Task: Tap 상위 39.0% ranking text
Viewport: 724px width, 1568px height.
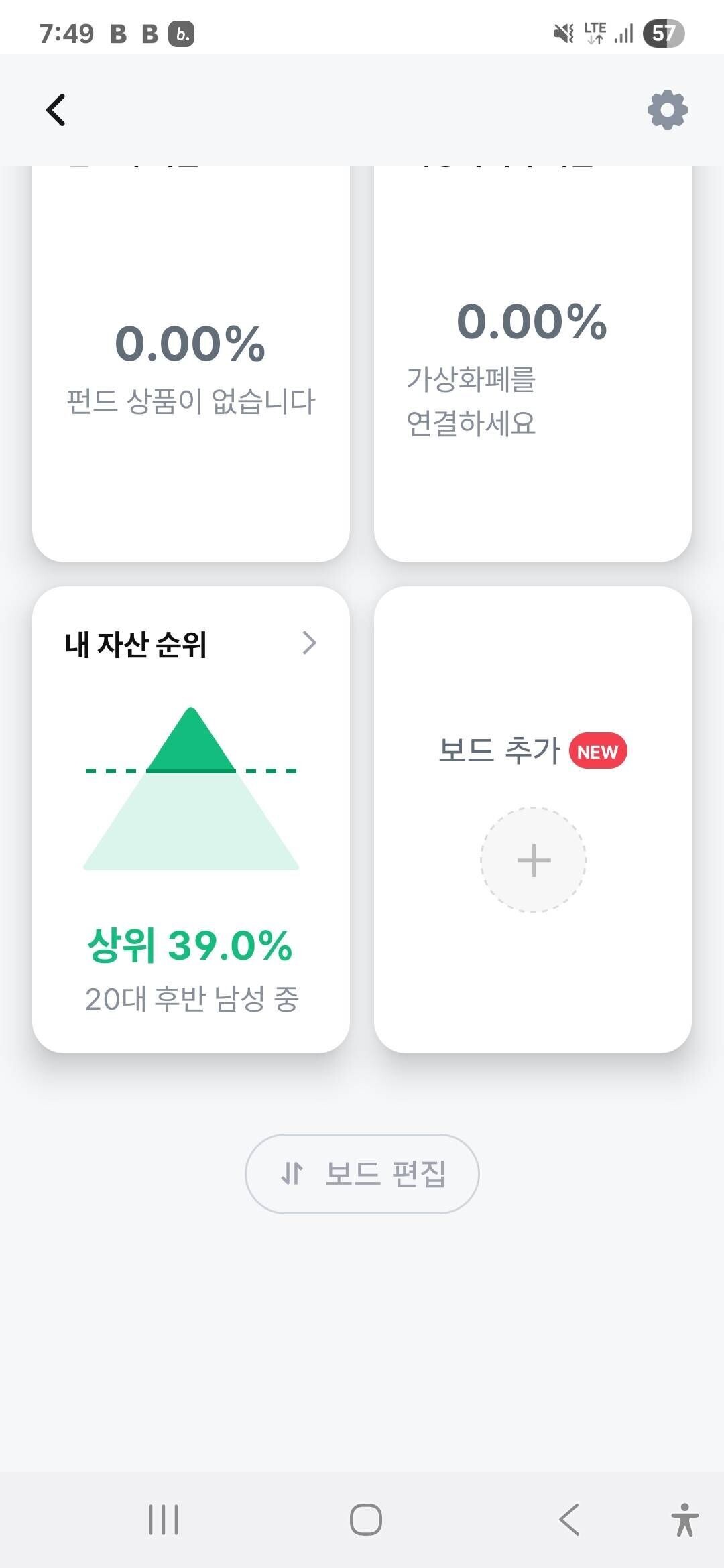Action: pos(190,945)
